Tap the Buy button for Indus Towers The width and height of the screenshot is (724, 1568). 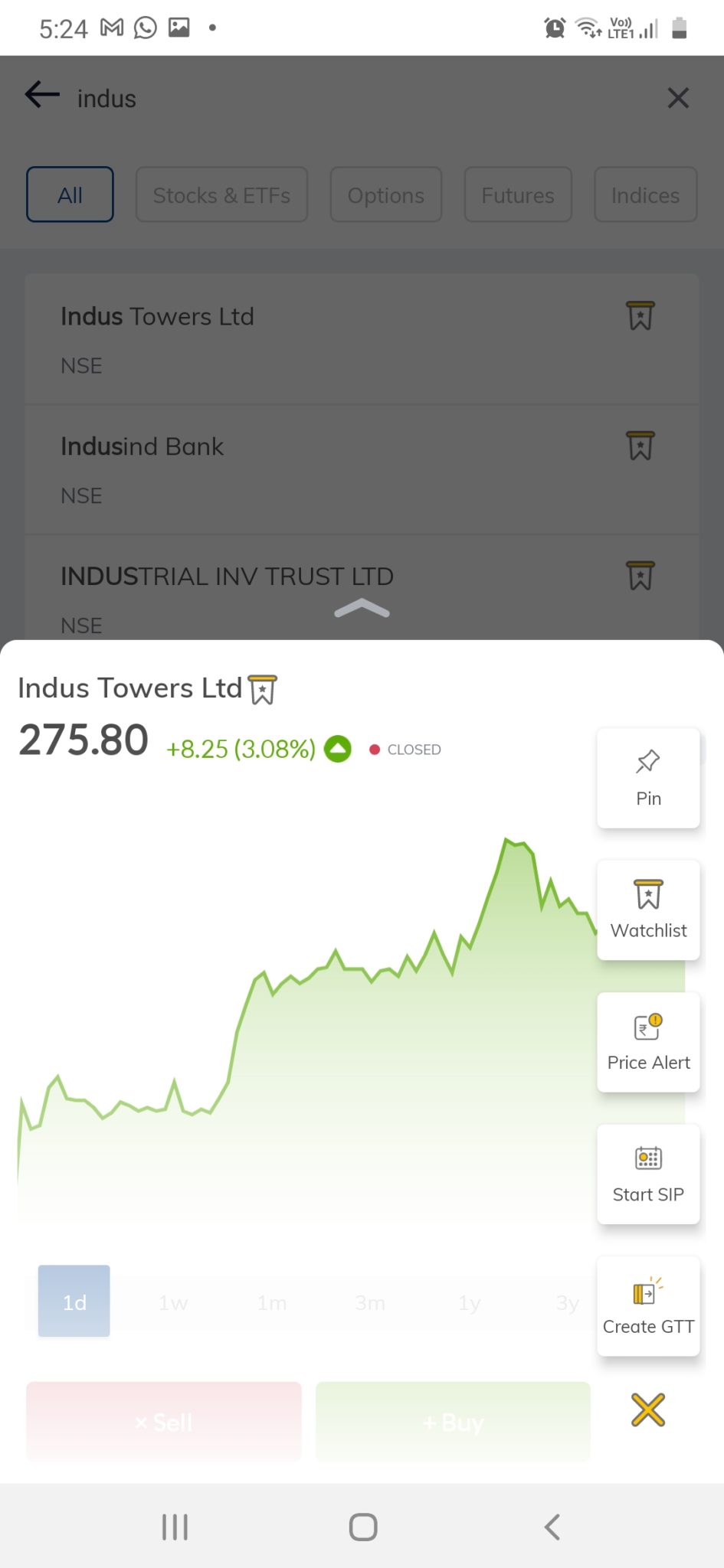click(452, 1423)
